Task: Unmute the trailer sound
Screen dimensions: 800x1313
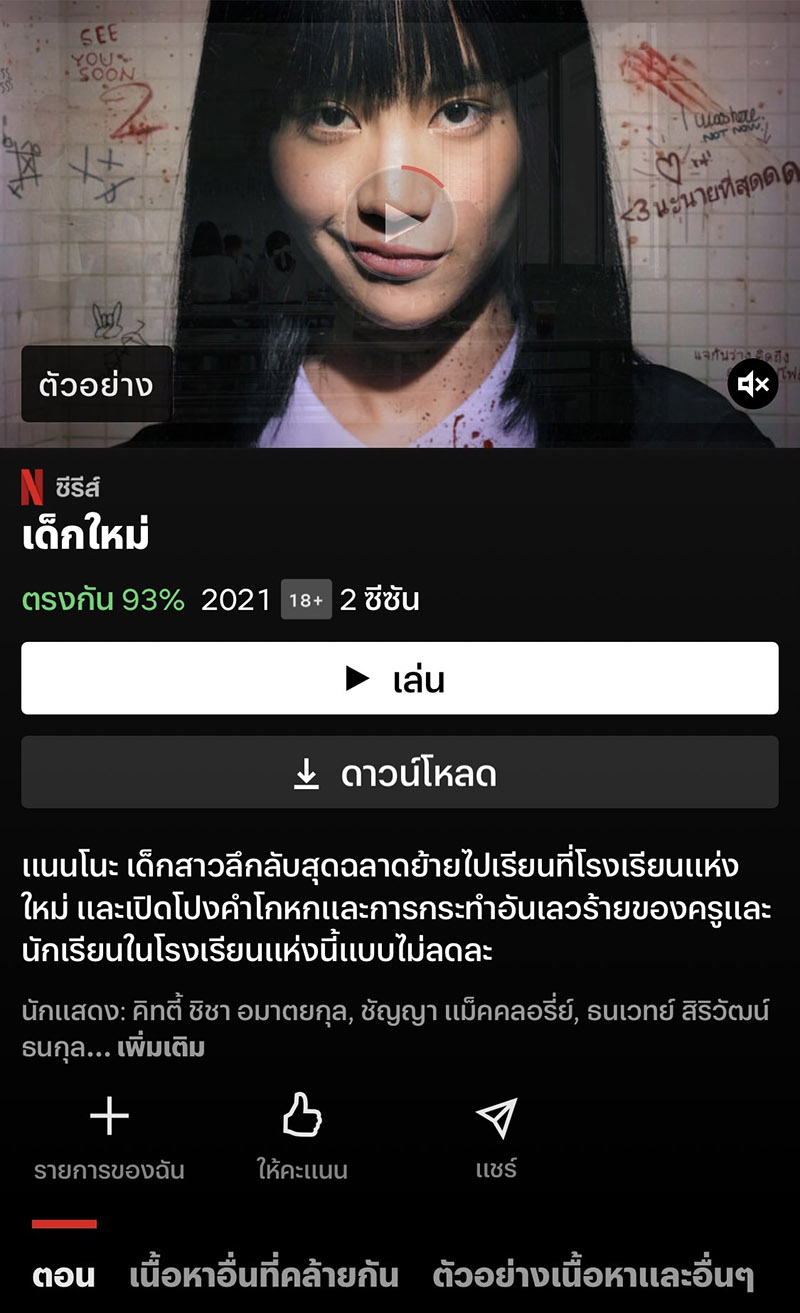Action: tap(752, 384)
